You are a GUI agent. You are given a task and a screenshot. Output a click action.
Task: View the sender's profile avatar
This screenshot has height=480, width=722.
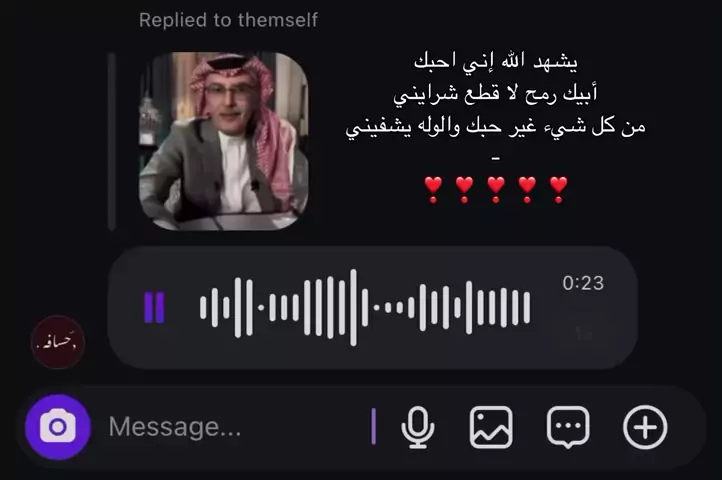(57, 343)
